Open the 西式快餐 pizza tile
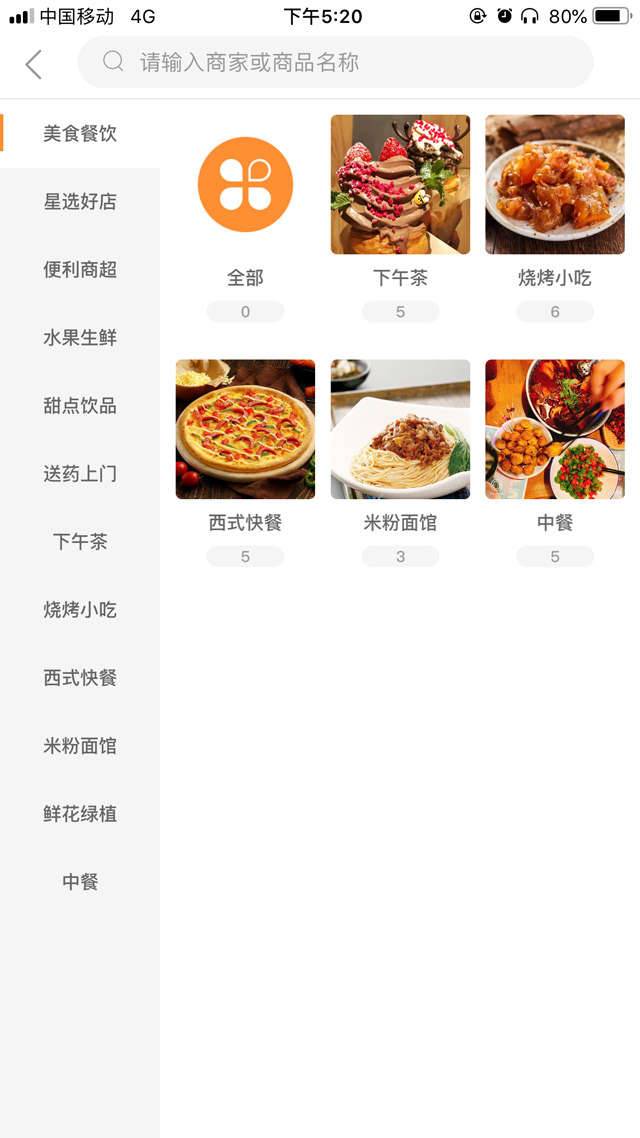 [x=245, y=429]
